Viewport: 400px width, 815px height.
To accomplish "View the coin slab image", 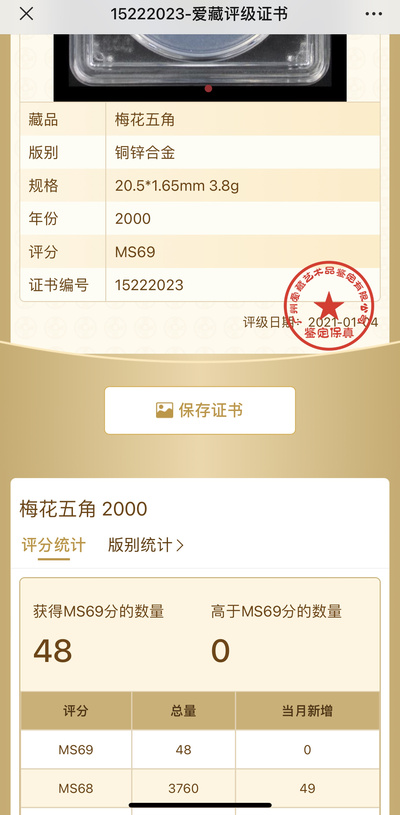I will pos(200,68).
